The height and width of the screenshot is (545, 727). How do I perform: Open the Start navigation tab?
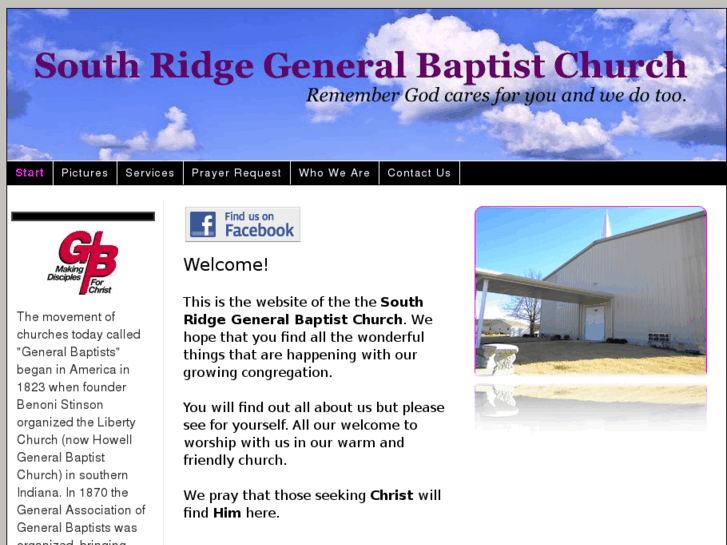click(x=30, y=173)
